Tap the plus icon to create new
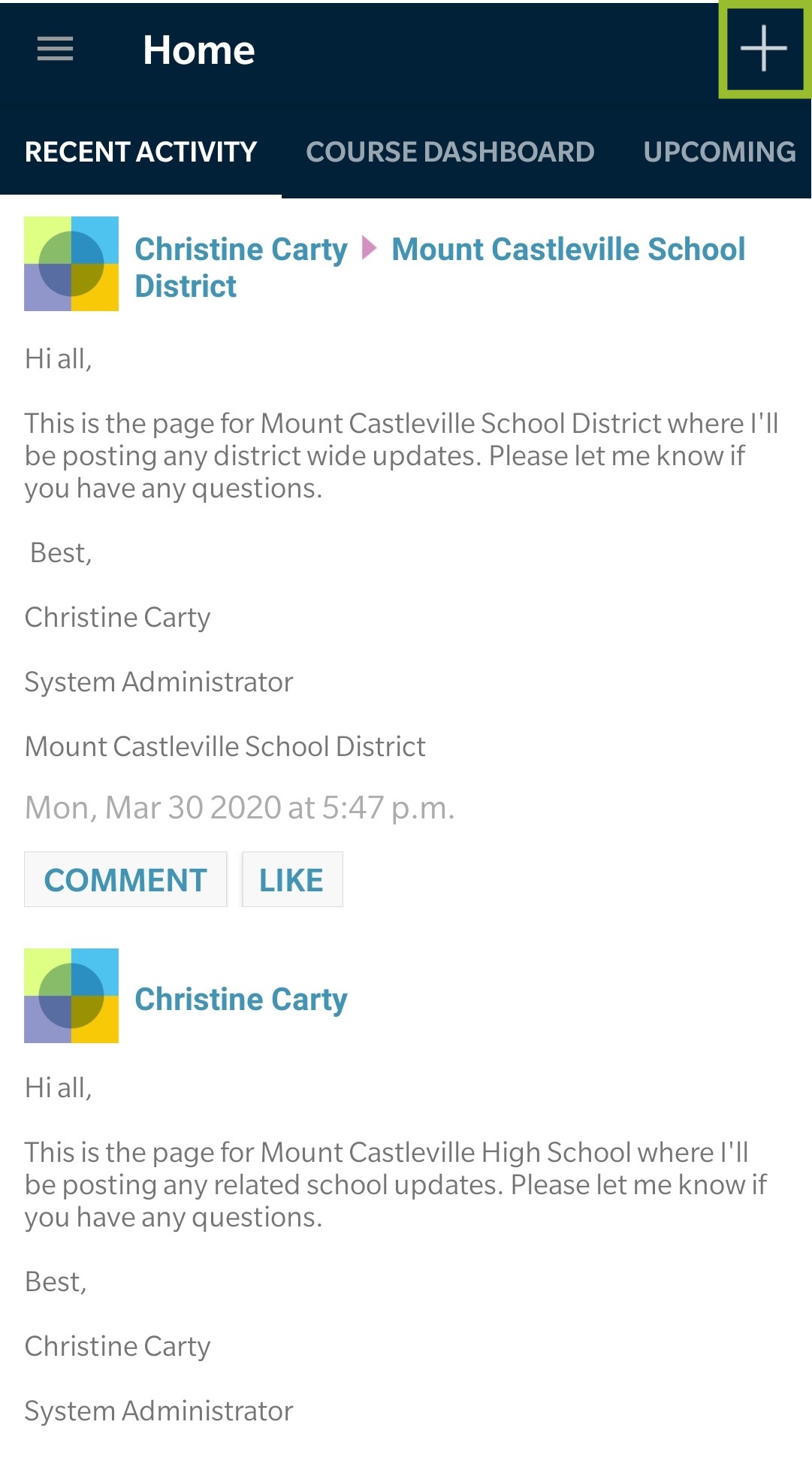The width and height of the screenshot is (812, 1464). coord(763,49)
